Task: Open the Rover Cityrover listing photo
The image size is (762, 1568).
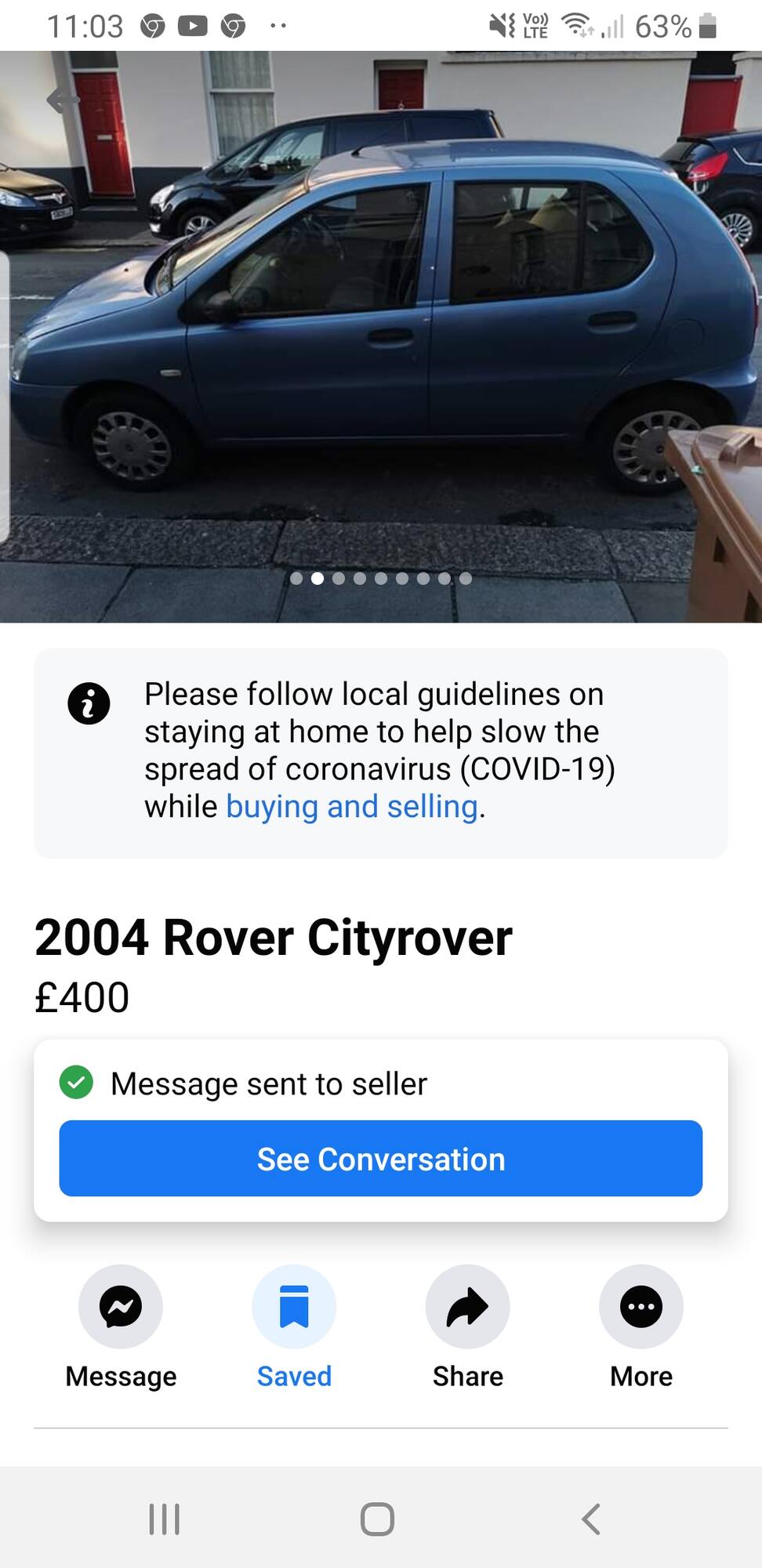Action: pyautogui.click(x=381, y=337)
